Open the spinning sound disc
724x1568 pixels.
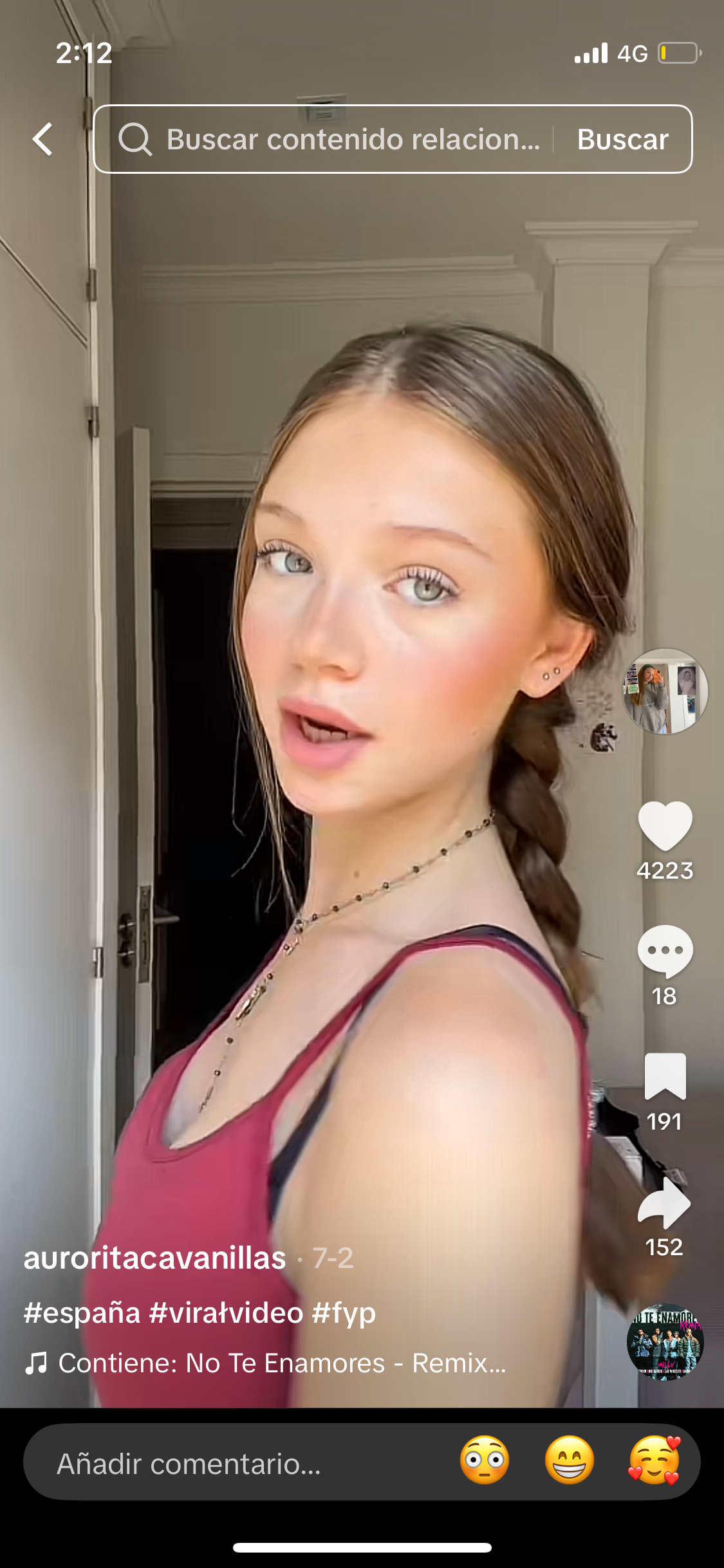coord(665,1343)
